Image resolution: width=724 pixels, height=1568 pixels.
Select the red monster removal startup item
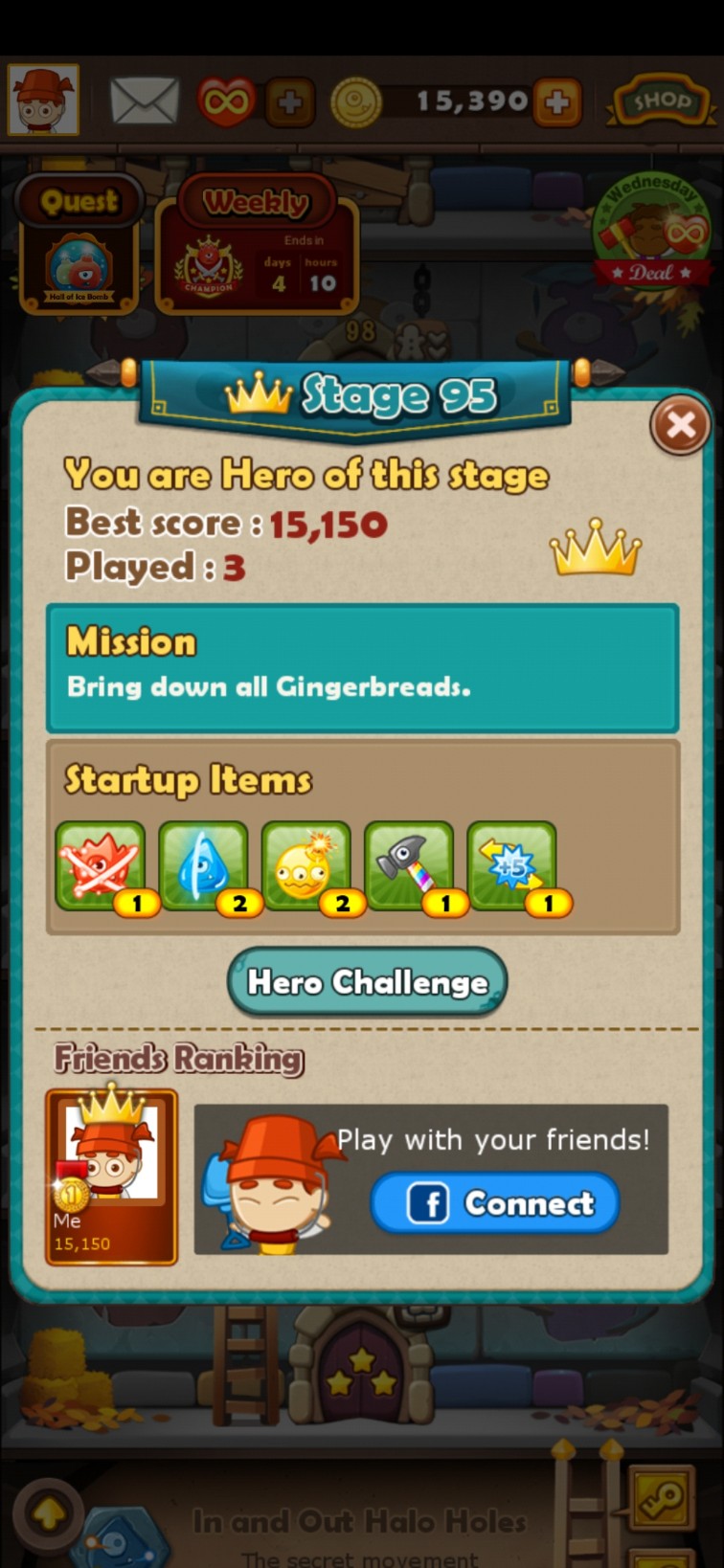click(x=101, y=866)
